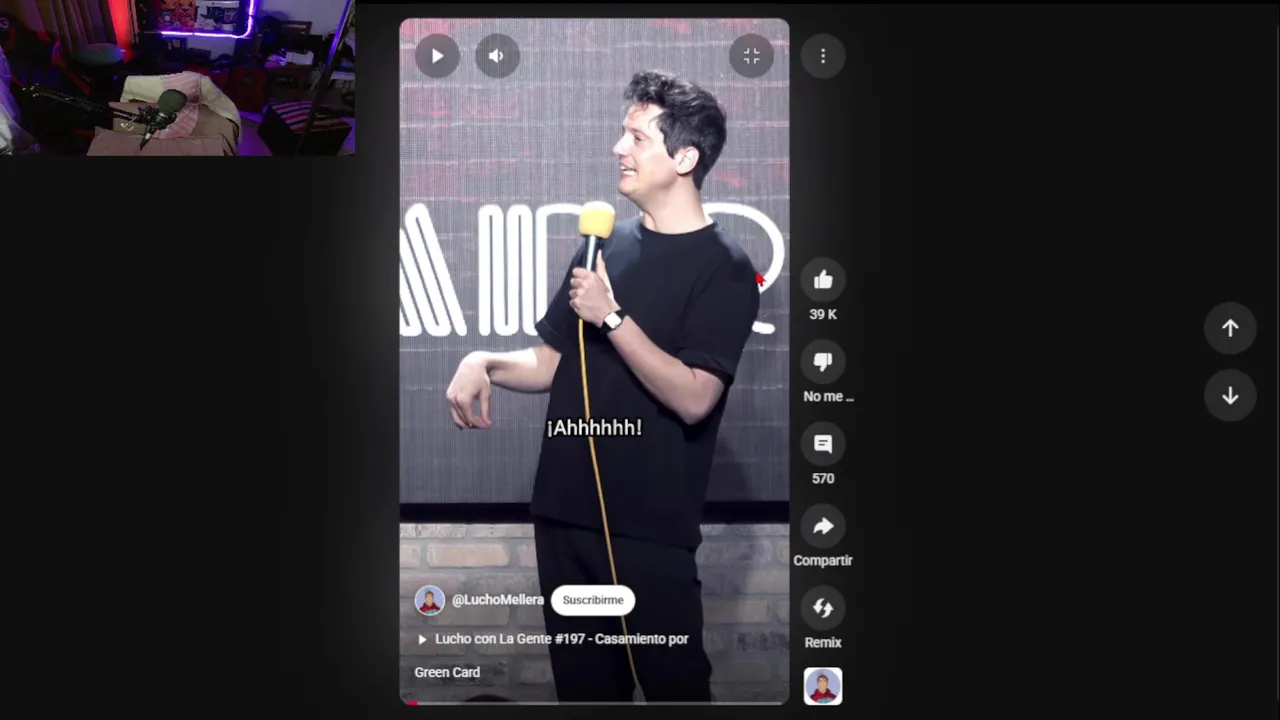Open full video Lucho con La Gente #197
Screen dimensions: 1280x720
coord(560,639)
